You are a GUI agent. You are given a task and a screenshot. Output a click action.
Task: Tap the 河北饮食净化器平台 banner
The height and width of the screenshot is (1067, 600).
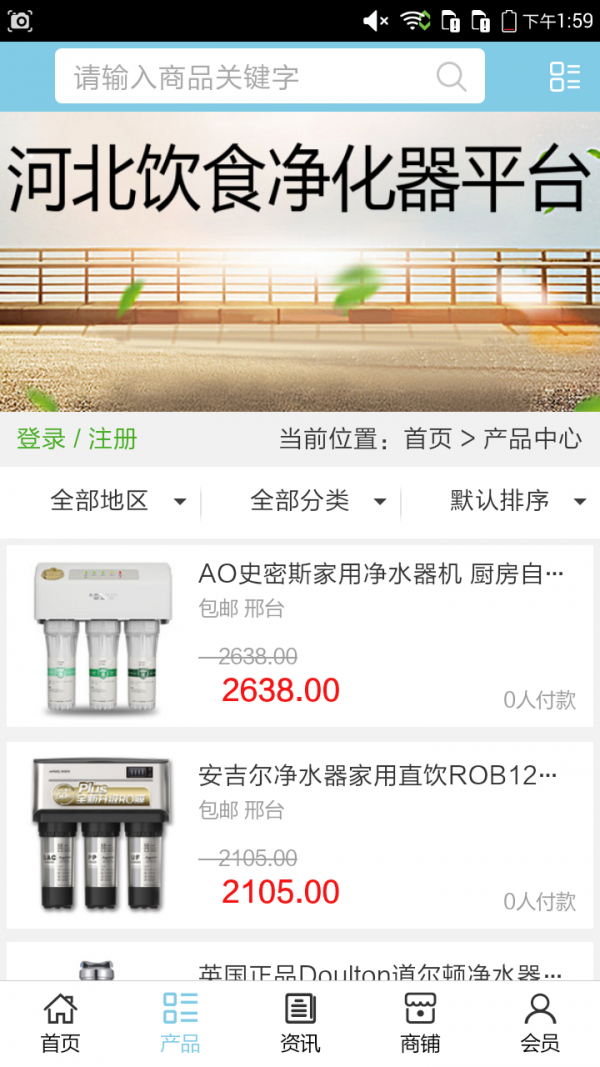click(300, 260)
